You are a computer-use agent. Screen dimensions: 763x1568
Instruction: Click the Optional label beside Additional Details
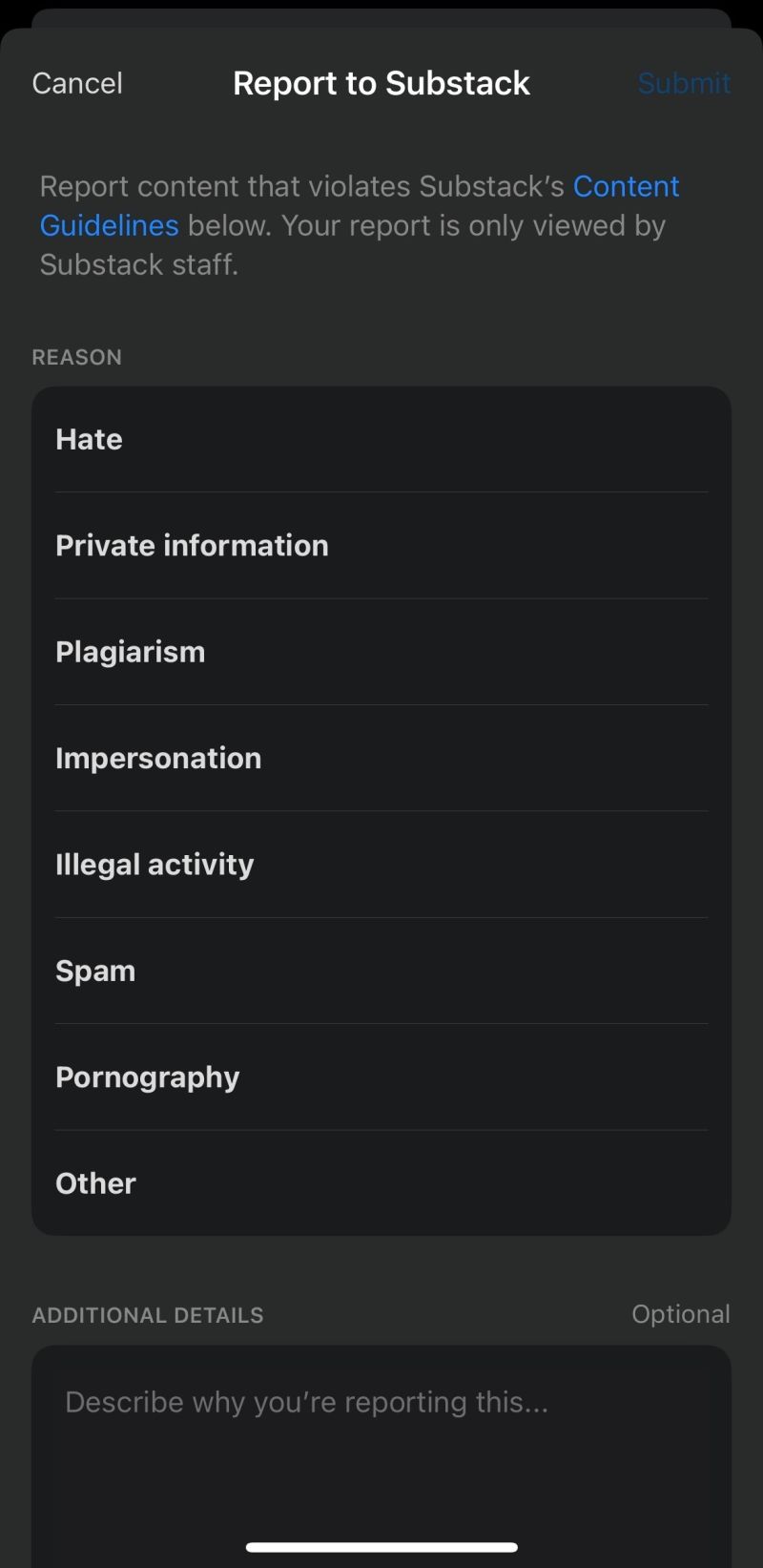click(x=681, y=1314)
